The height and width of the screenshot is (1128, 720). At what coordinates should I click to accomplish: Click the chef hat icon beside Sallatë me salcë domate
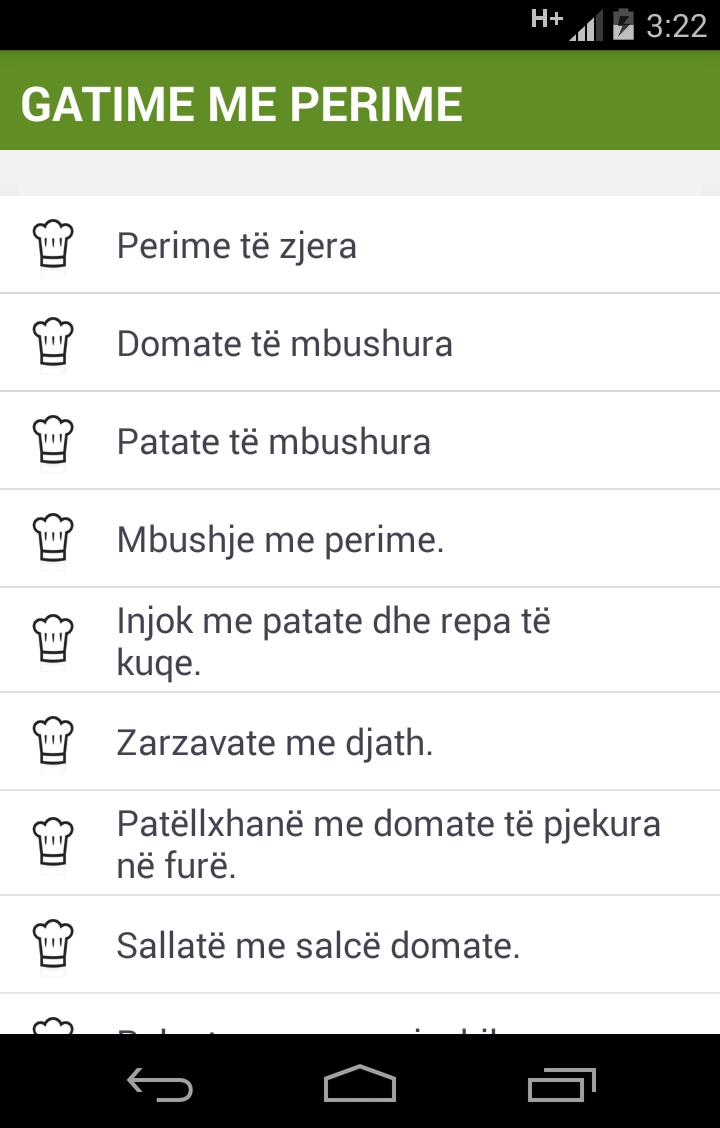point(53,943)
